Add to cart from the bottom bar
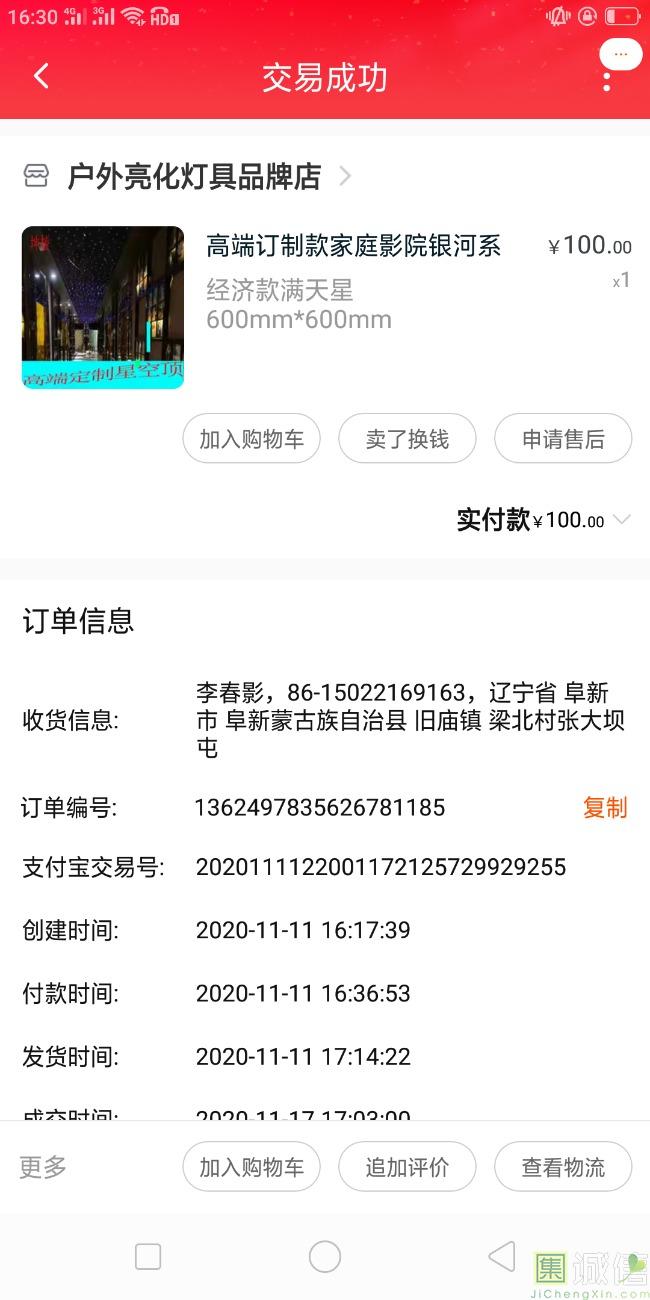650x1300 pixels. (x=251, y=1167)
